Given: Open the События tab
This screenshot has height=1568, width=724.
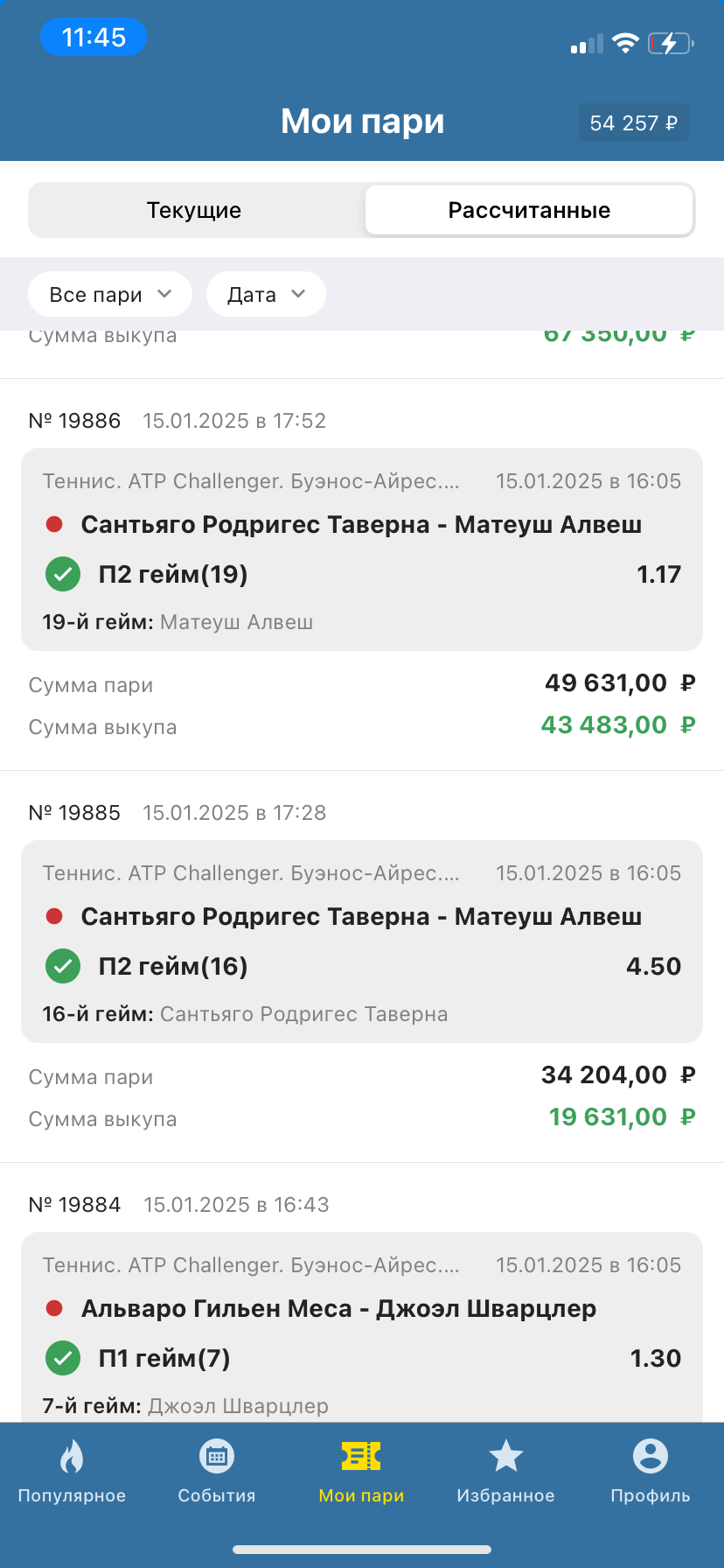Looking at the screenshot, I should point(217,1472).
